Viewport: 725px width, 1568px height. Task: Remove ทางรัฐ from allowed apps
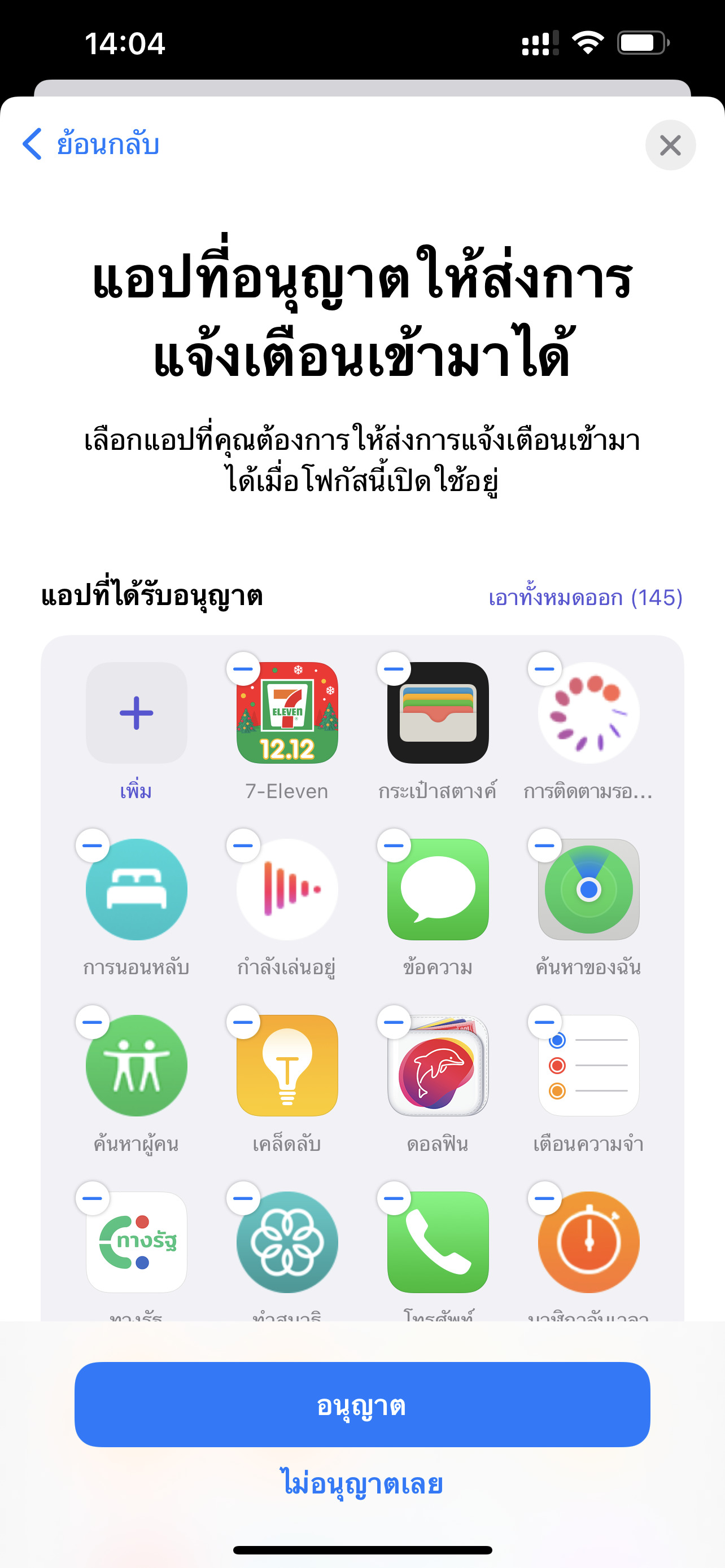tap(93, 1198)
